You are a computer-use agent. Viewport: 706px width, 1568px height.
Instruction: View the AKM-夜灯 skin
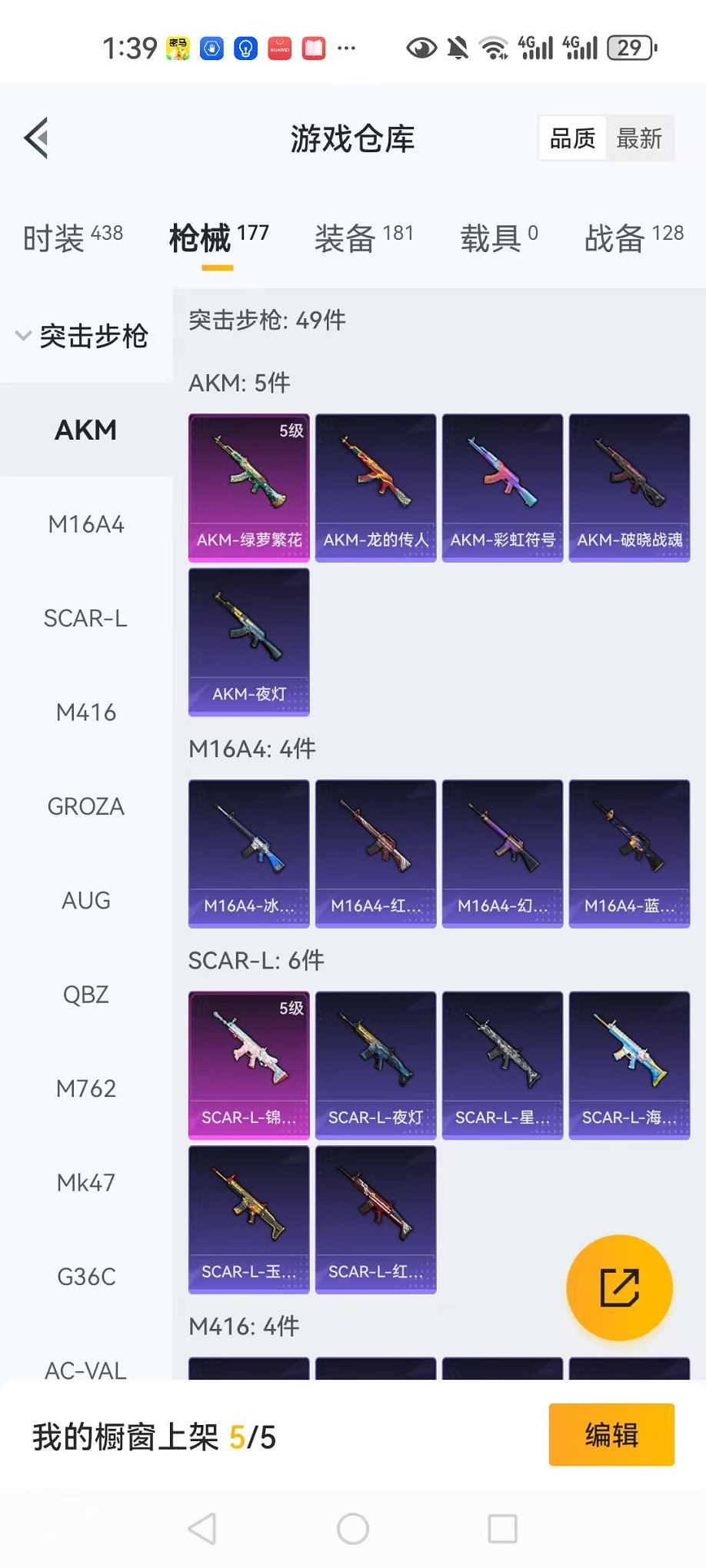tap(249, 643)
